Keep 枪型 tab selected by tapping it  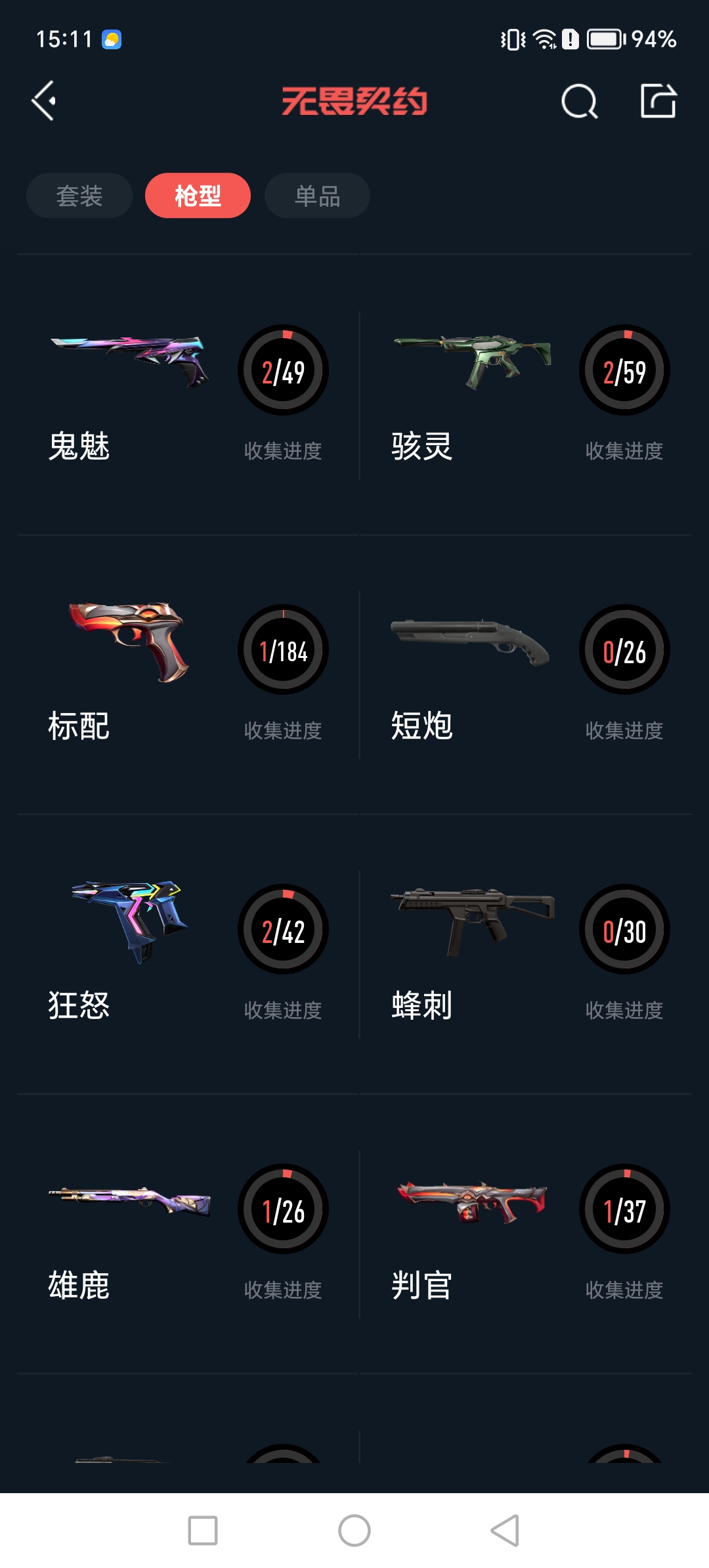(198, 195)
